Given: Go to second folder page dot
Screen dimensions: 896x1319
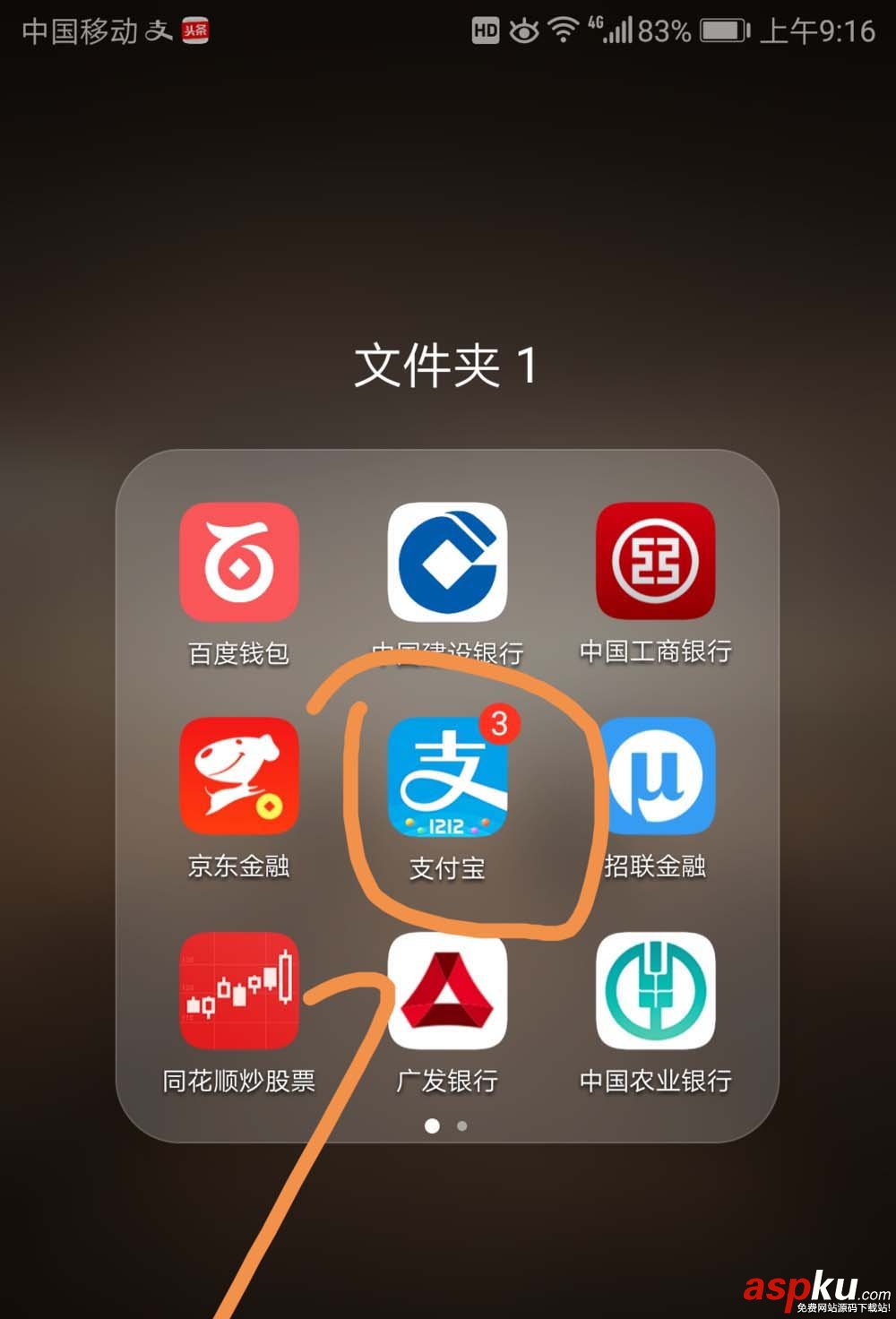Looking at the screenshot, I should point(462,1125).
